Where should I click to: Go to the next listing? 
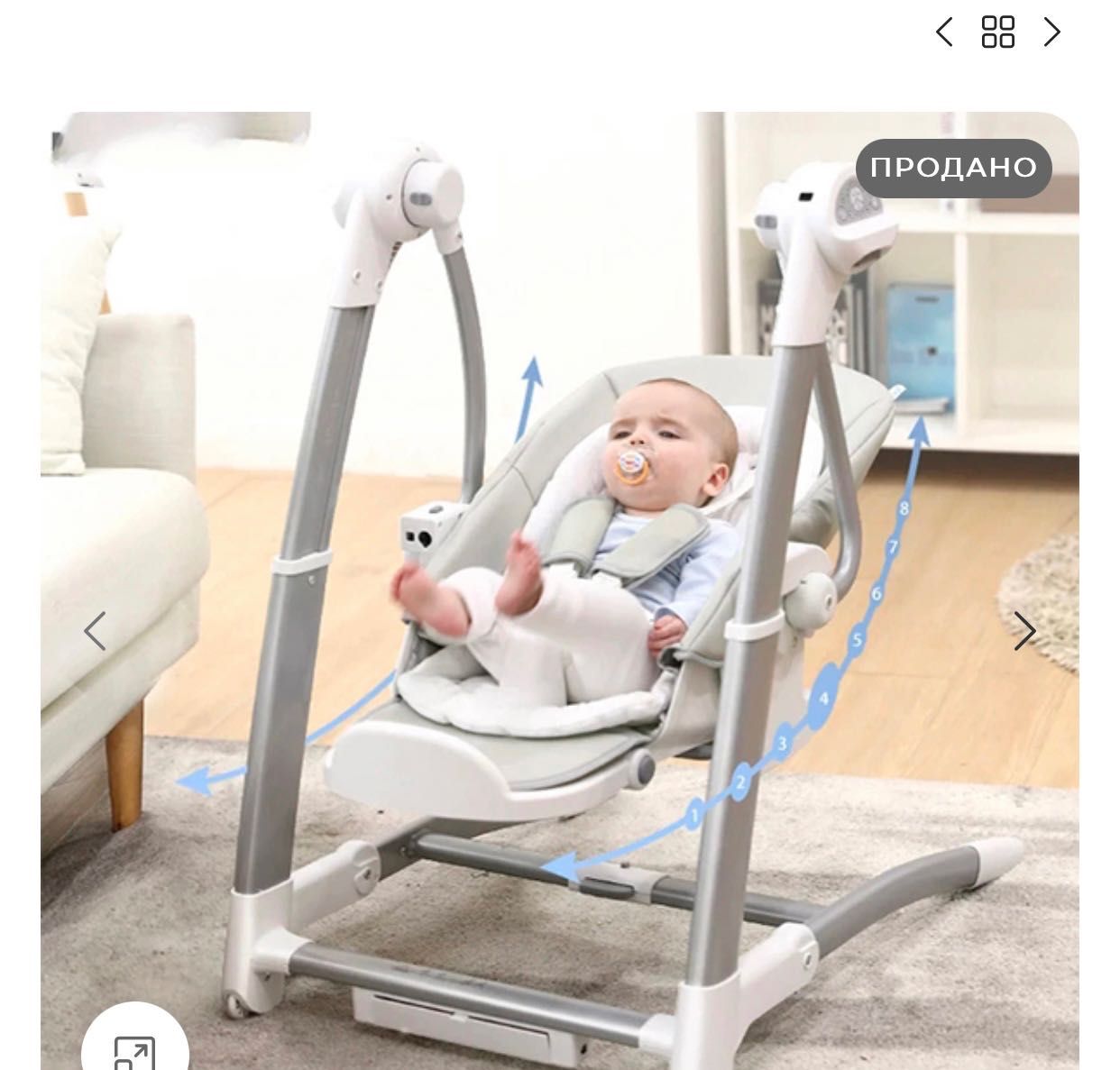[x=1051, y=32]
